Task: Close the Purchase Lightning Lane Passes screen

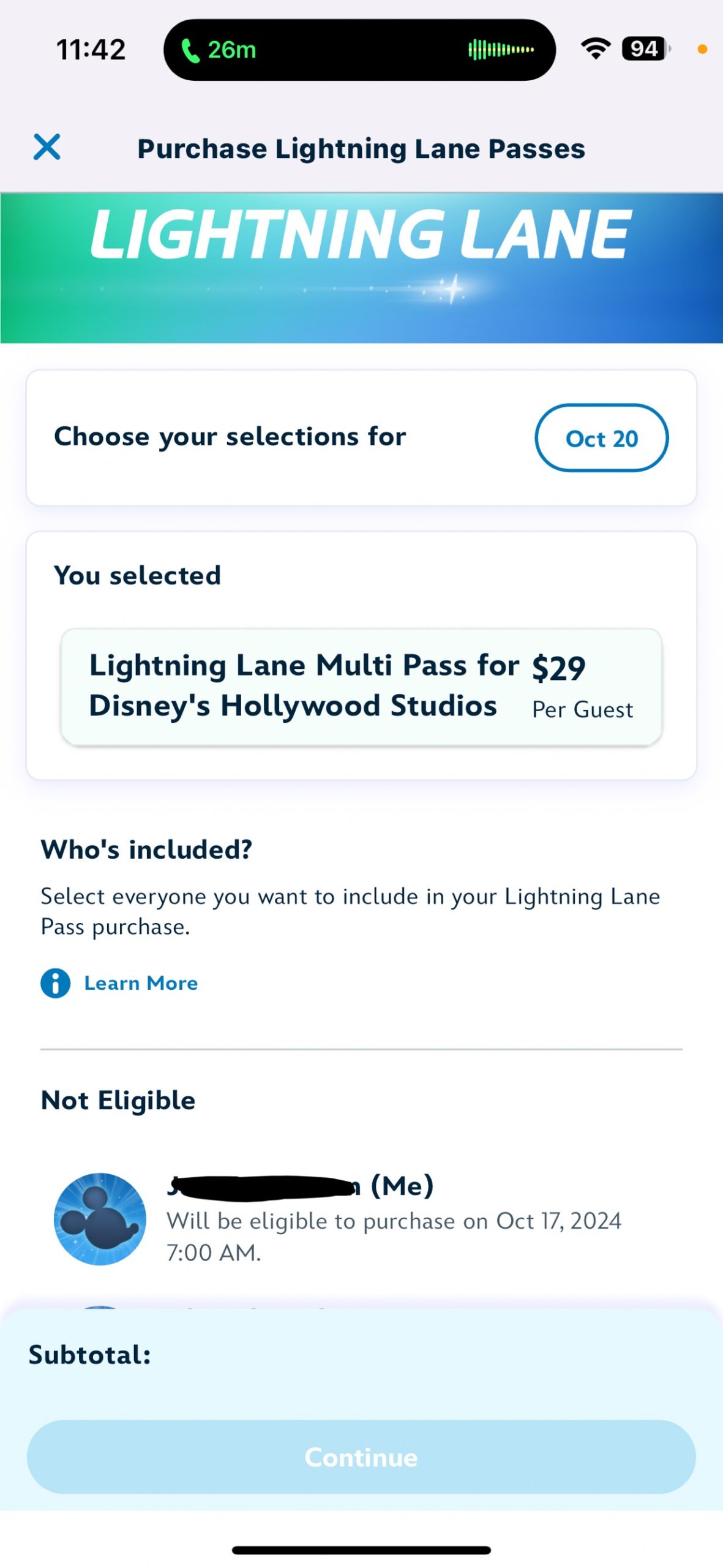Action: (47, 147)
